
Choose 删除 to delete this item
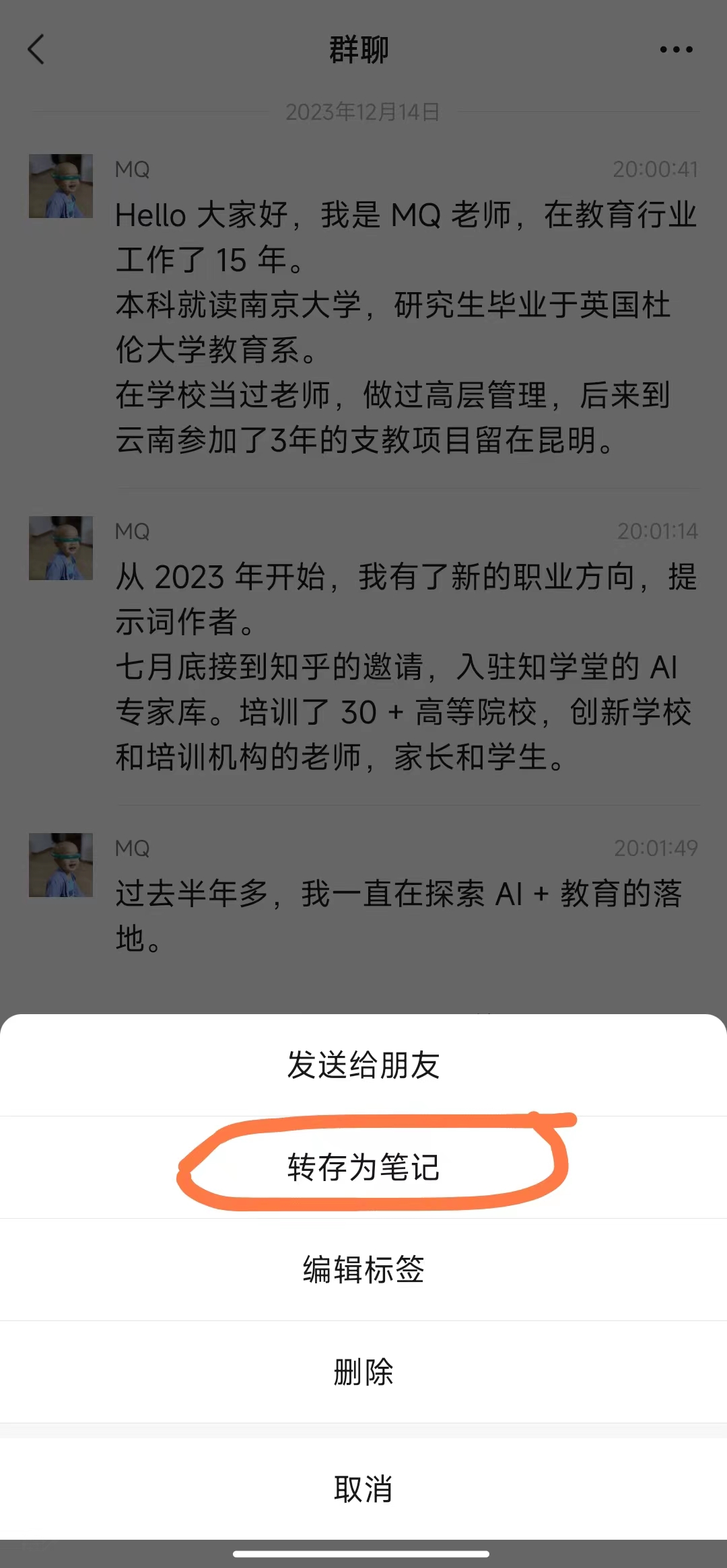(x=363, y=1372)
